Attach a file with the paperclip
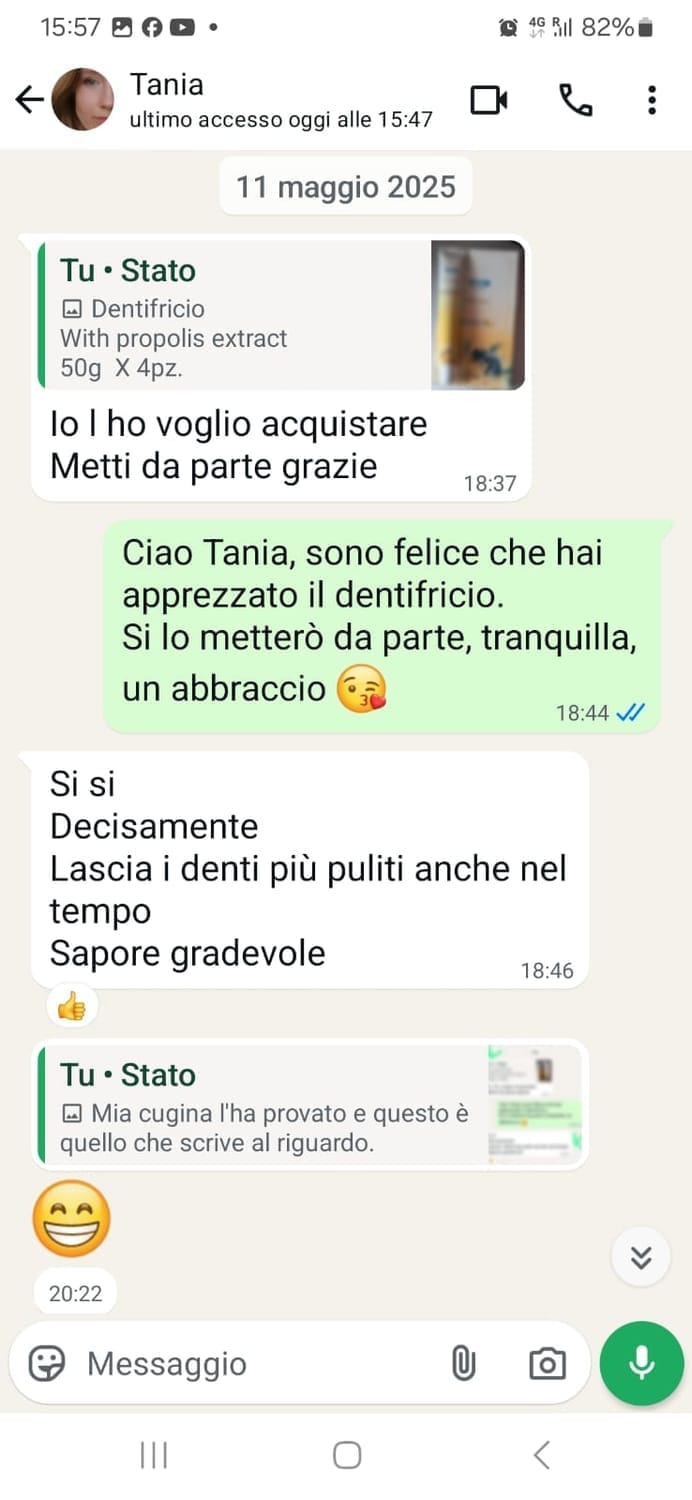The height and width of the screenshot is (1500, 692). 463,1363
